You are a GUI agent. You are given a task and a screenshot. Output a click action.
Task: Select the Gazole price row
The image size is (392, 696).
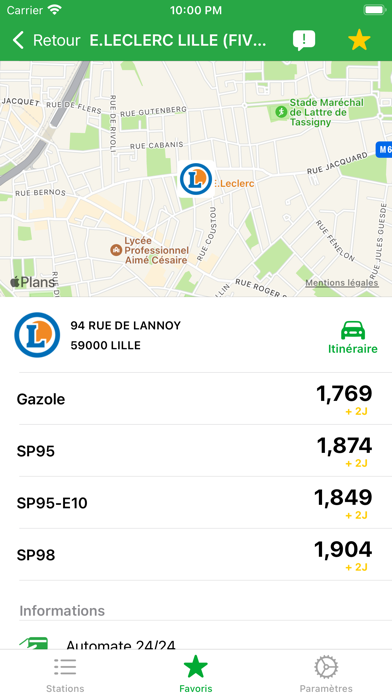[196, 399]
